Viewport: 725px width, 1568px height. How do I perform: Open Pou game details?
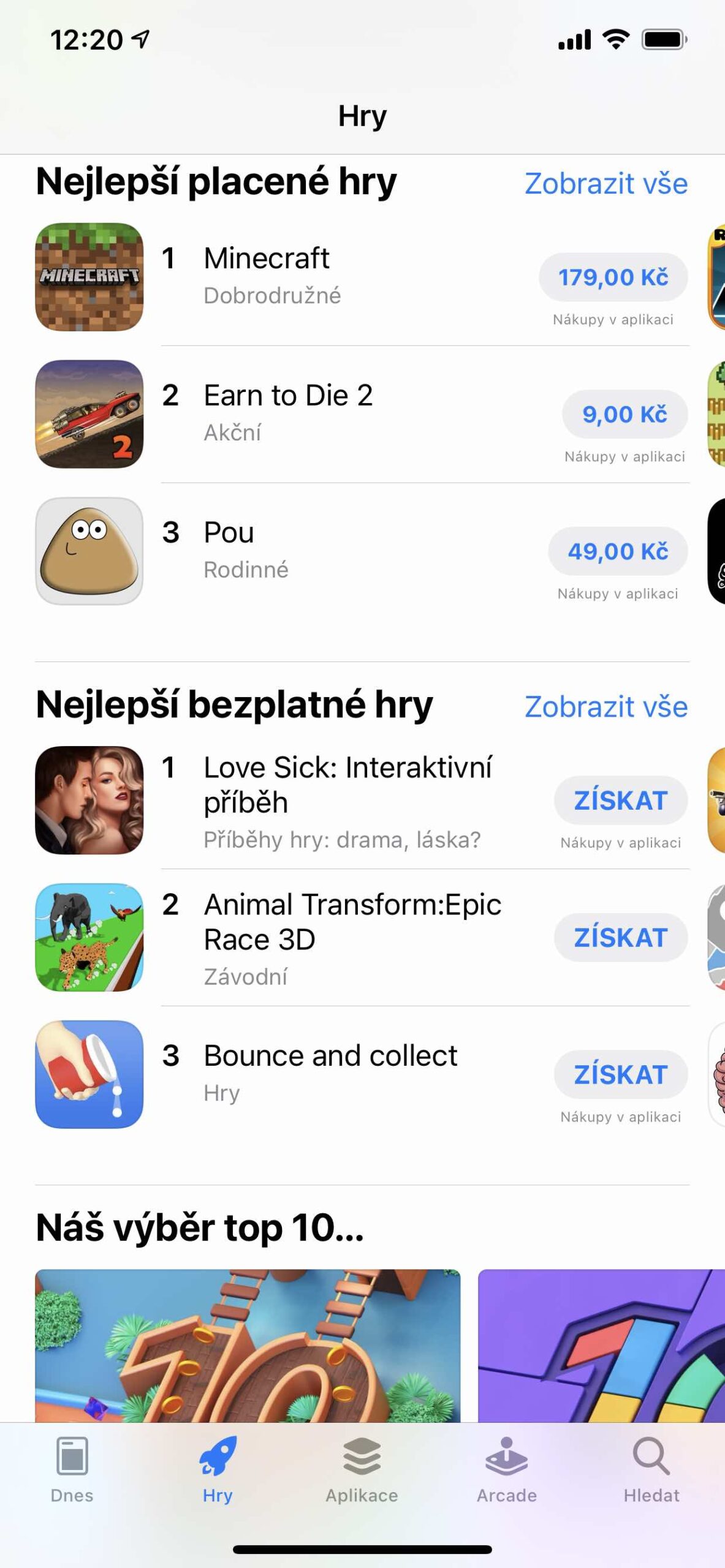tap(229, 533)
